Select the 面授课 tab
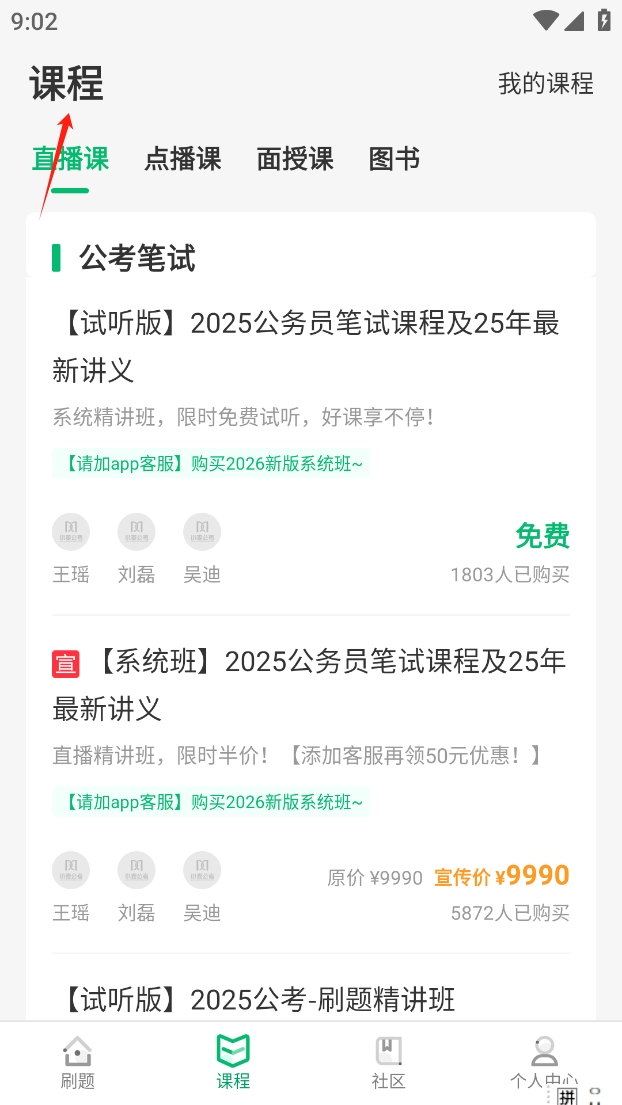 [x=295, y=159]
